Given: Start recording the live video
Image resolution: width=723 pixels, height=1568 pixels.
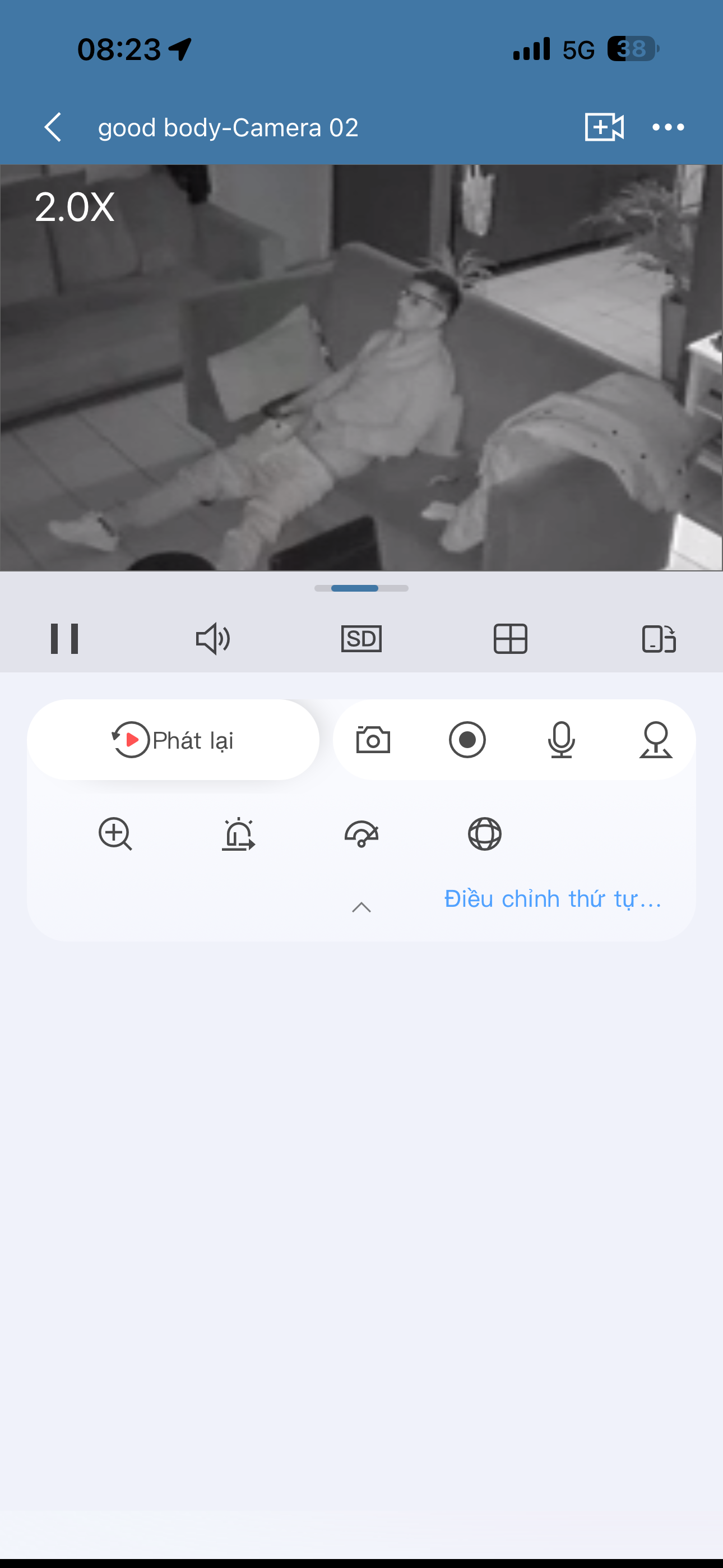Looking at the screenshot, I should (467, 740).
